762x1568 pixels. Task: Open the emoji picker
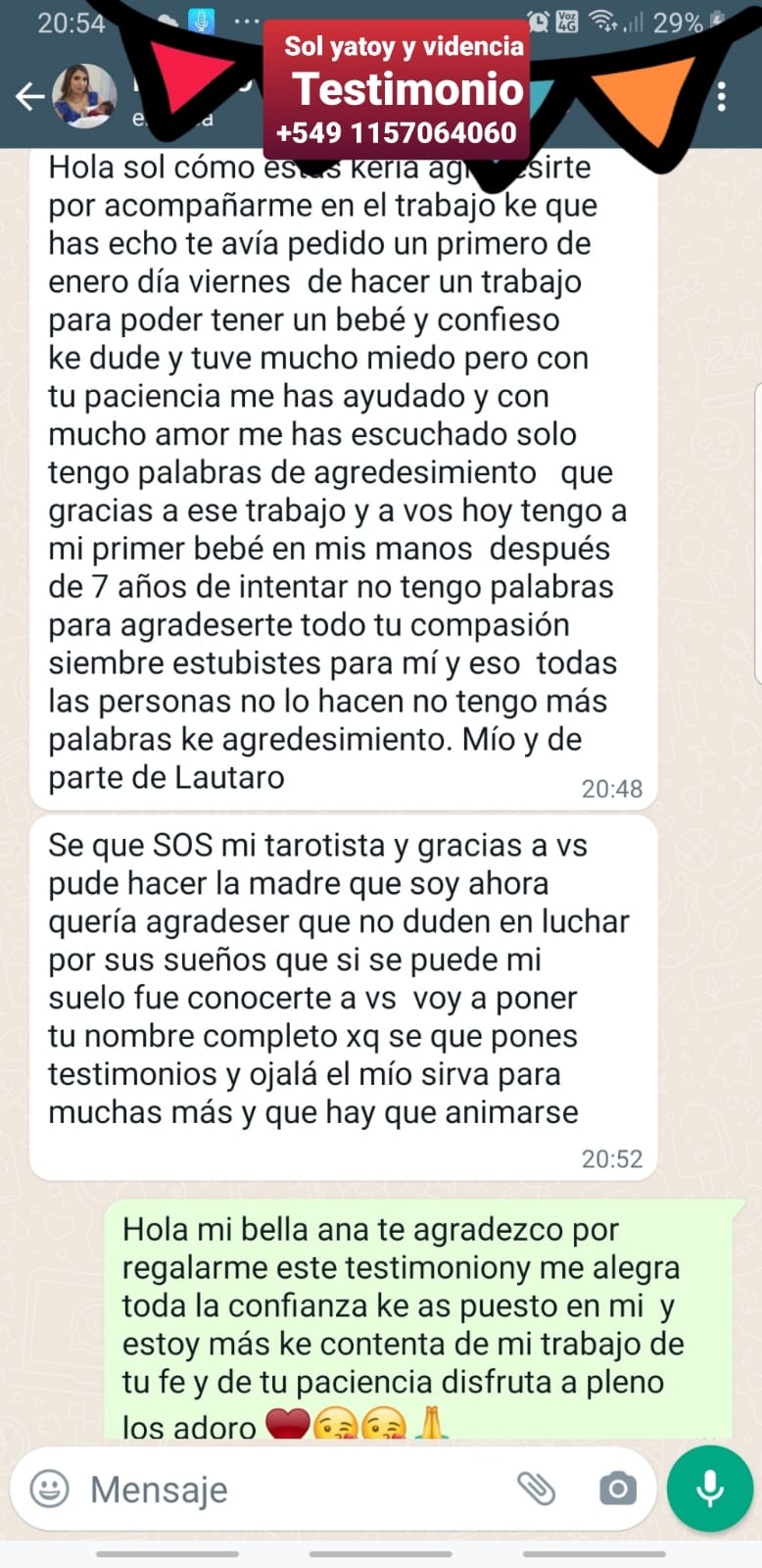(50, 1489)
